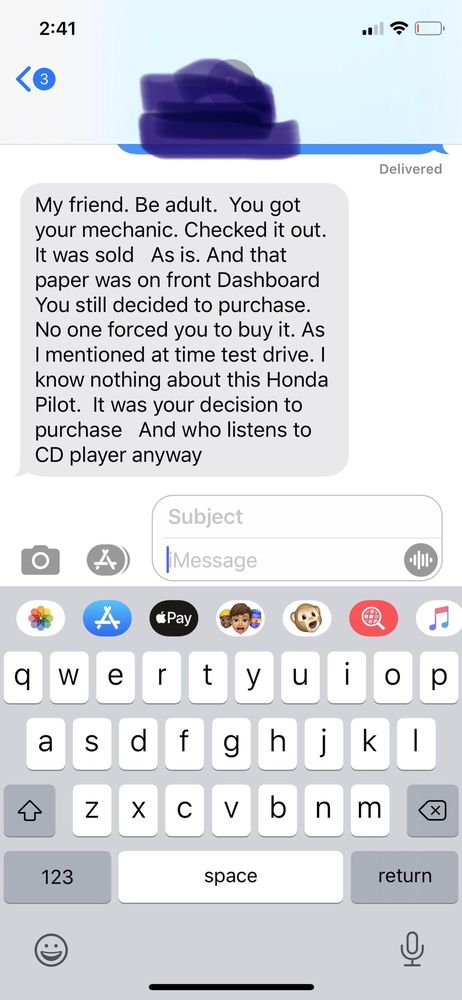Screen dimensions: 462x1000
Task: Start dictation with the microphone
Action: 412,949
